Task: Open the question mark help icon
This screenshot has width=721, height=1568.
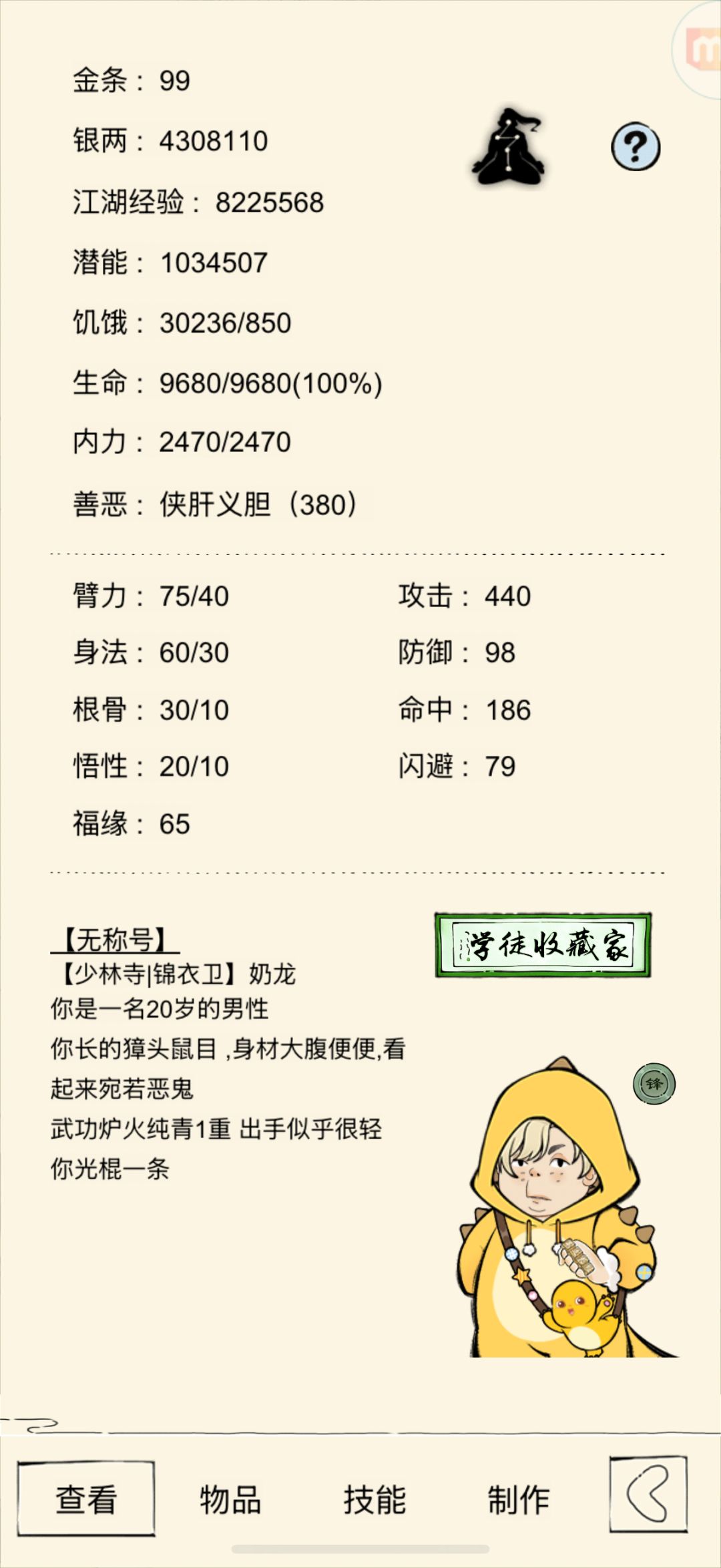Action: click(636, 146)
